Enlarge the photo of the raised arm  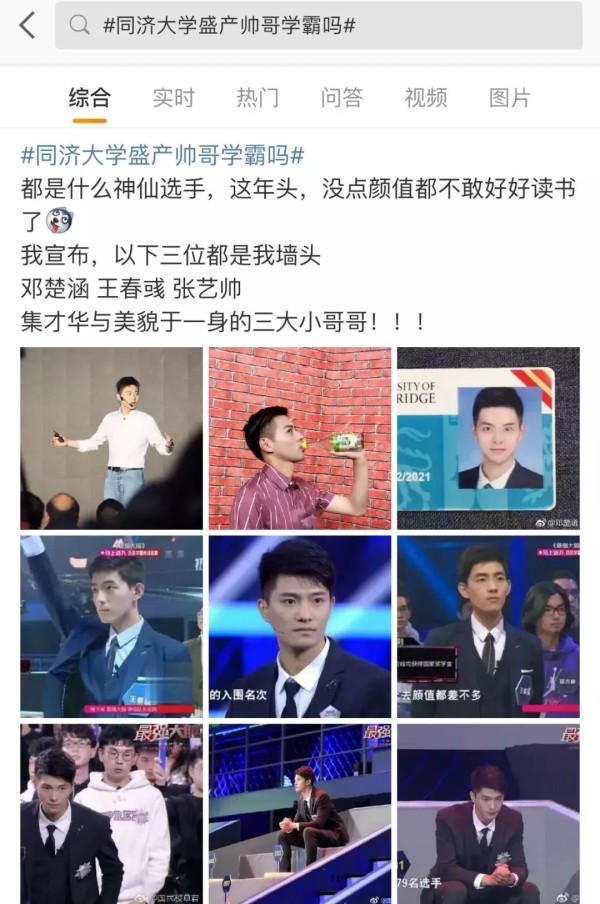pyautogui.click(x=111, y=626)
